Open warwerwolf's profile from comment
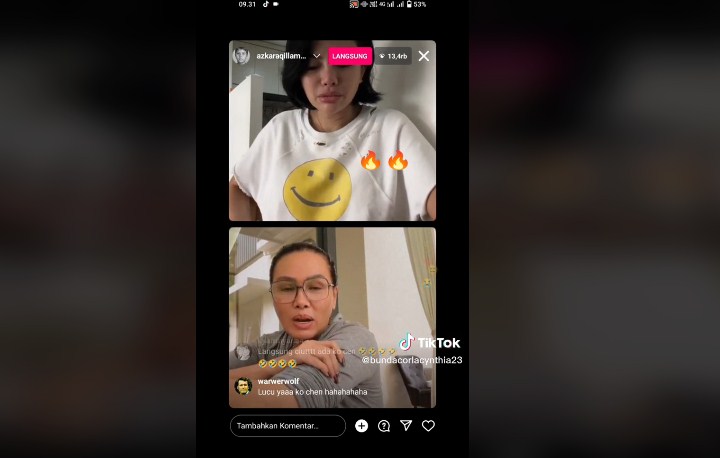Screen dimensions: 720x458 point(243,386)
